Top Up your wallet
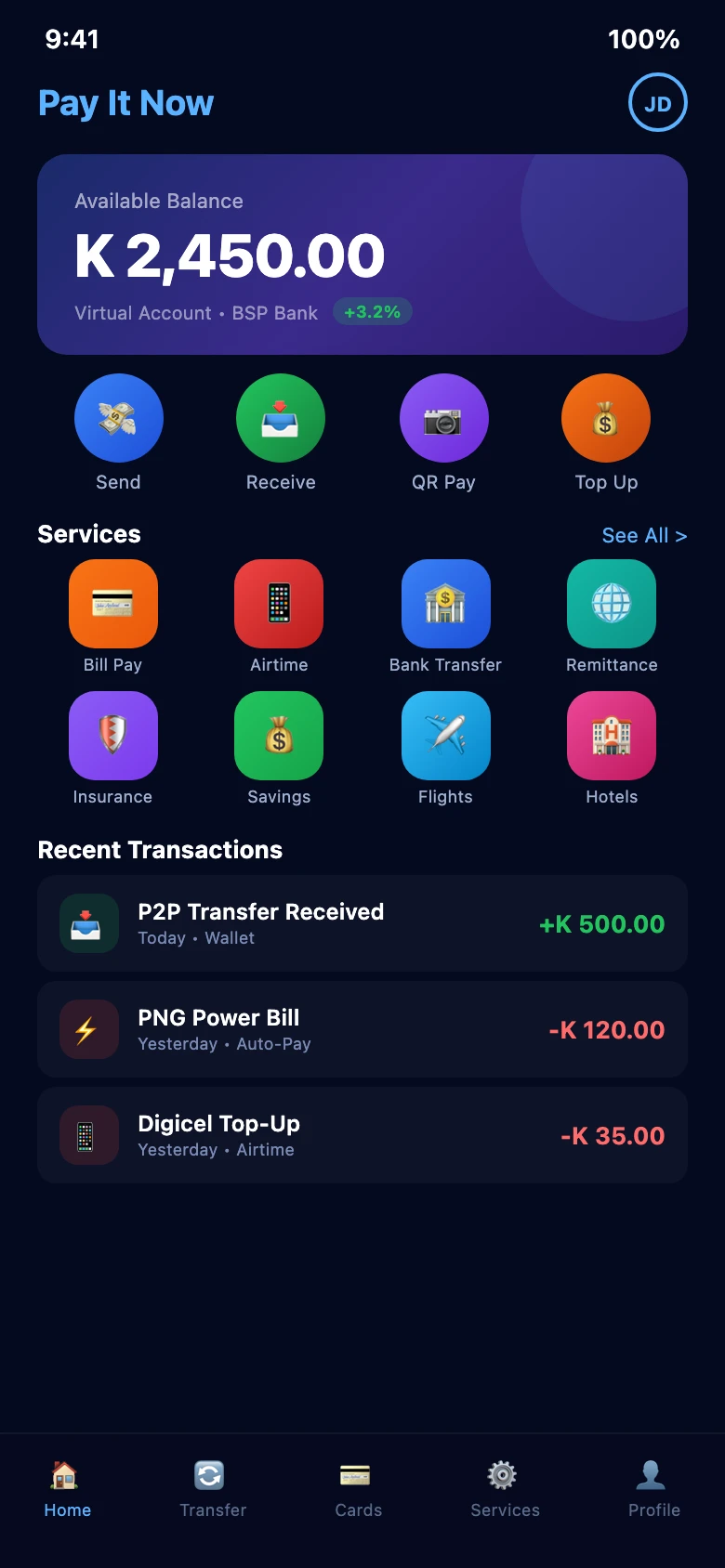The image size is (725, 1568). point(606,419)
